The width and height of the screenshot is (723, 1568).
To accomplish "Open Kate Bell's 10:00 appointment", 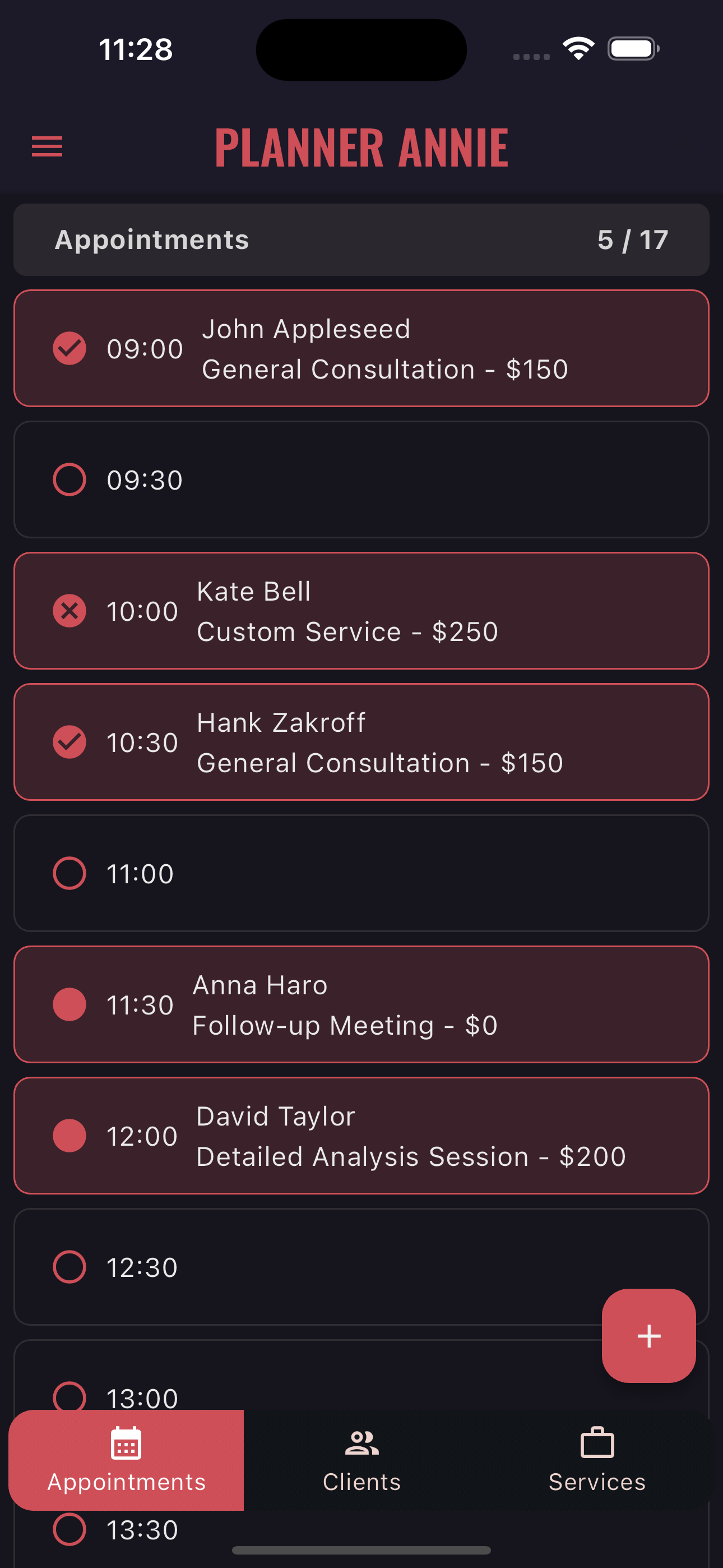I will [361, 611].
